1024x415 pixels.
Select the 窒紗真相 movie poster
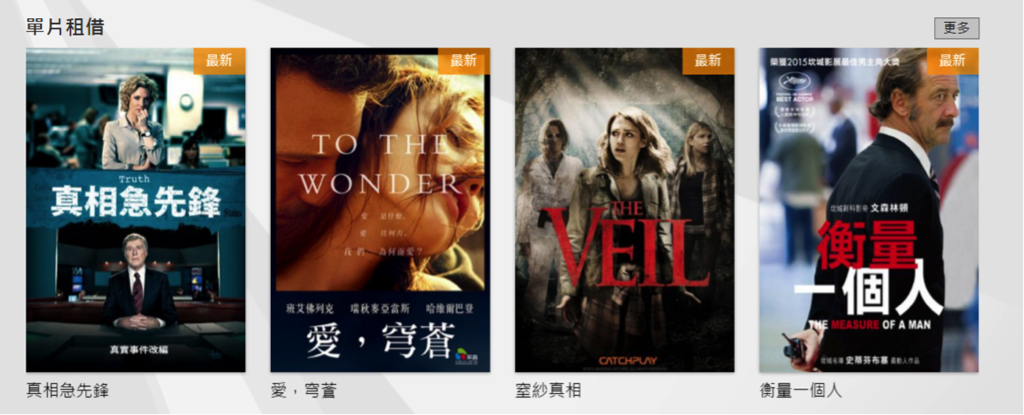point(624,210)
